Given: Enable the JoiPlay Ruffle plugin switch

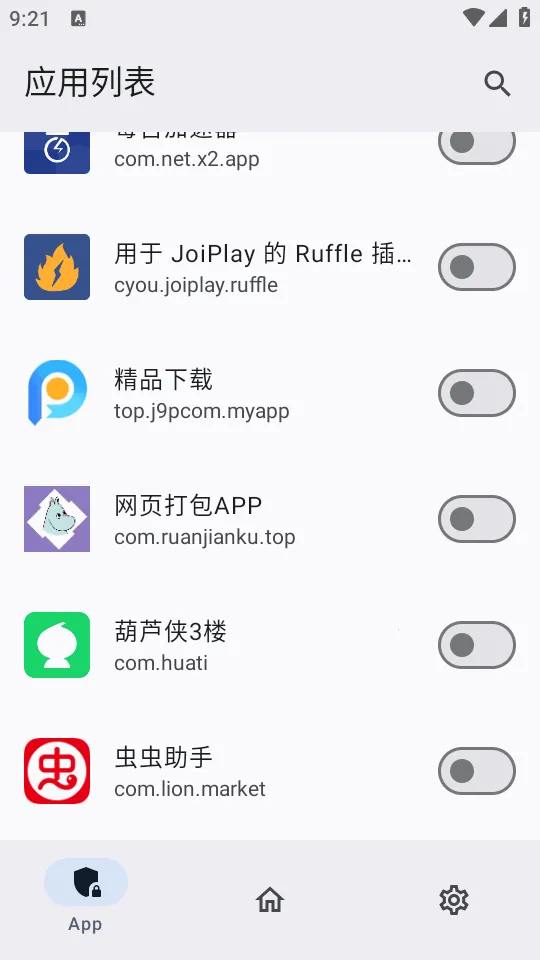Looking at the screenshot, I should (x=476, y=267).
